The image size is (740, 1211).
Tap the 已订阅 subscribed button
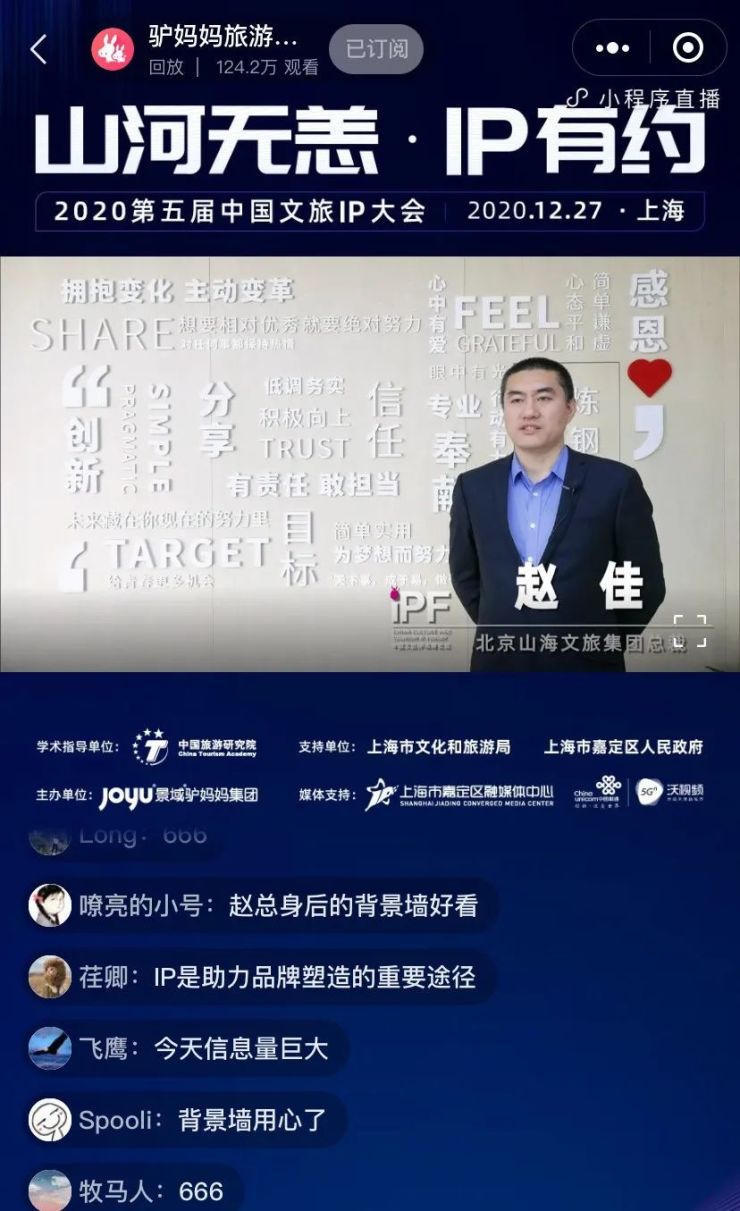pos(376,49)
